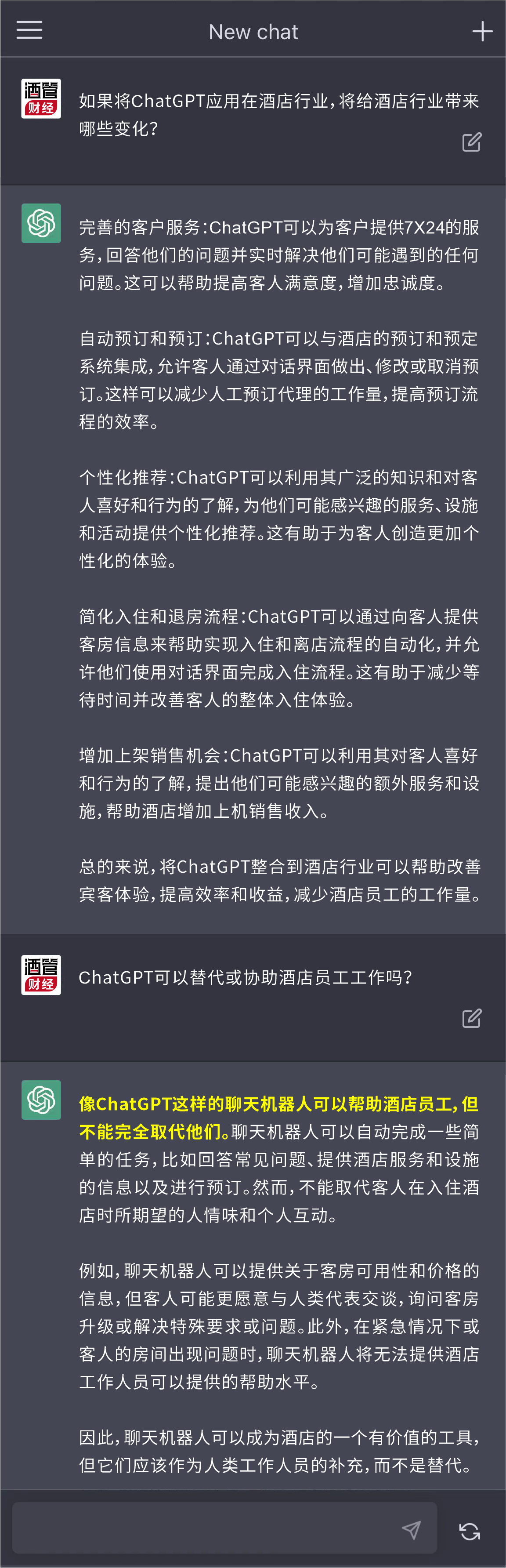Start a new chat with plus icon

coord(482,31)
